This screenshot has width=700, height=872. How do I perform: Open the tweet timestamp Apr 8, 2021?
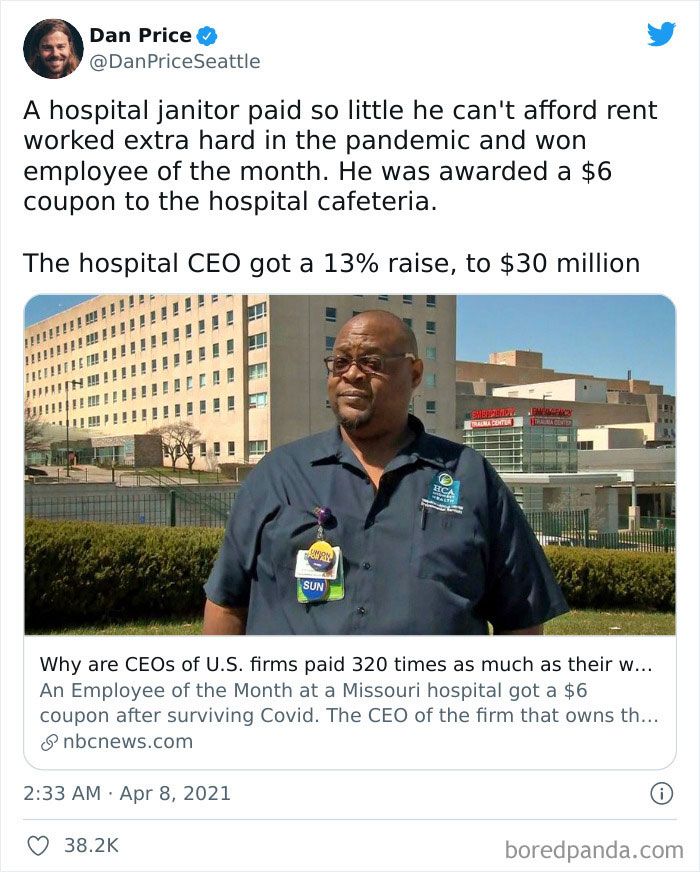(127, 793)
